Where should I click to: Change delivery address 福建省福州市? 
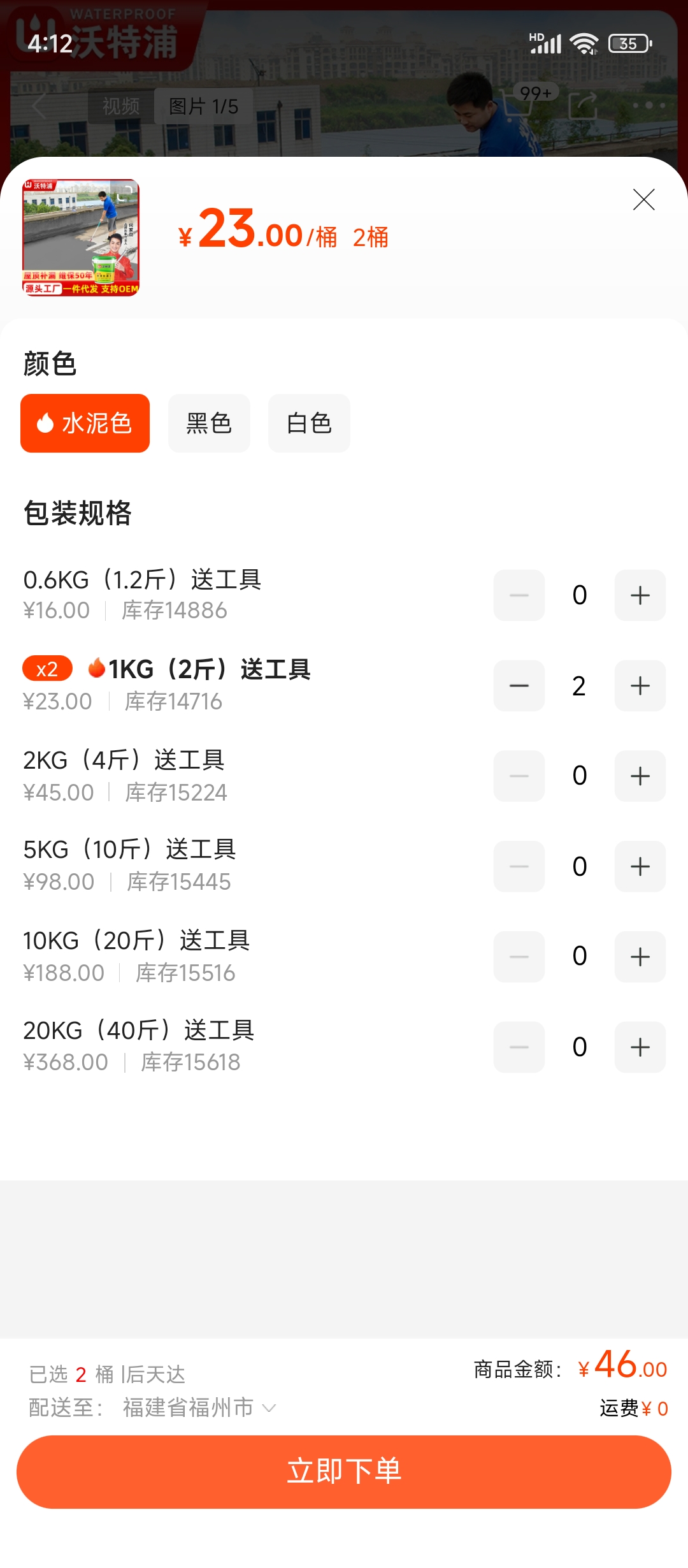click(197, 1407)
